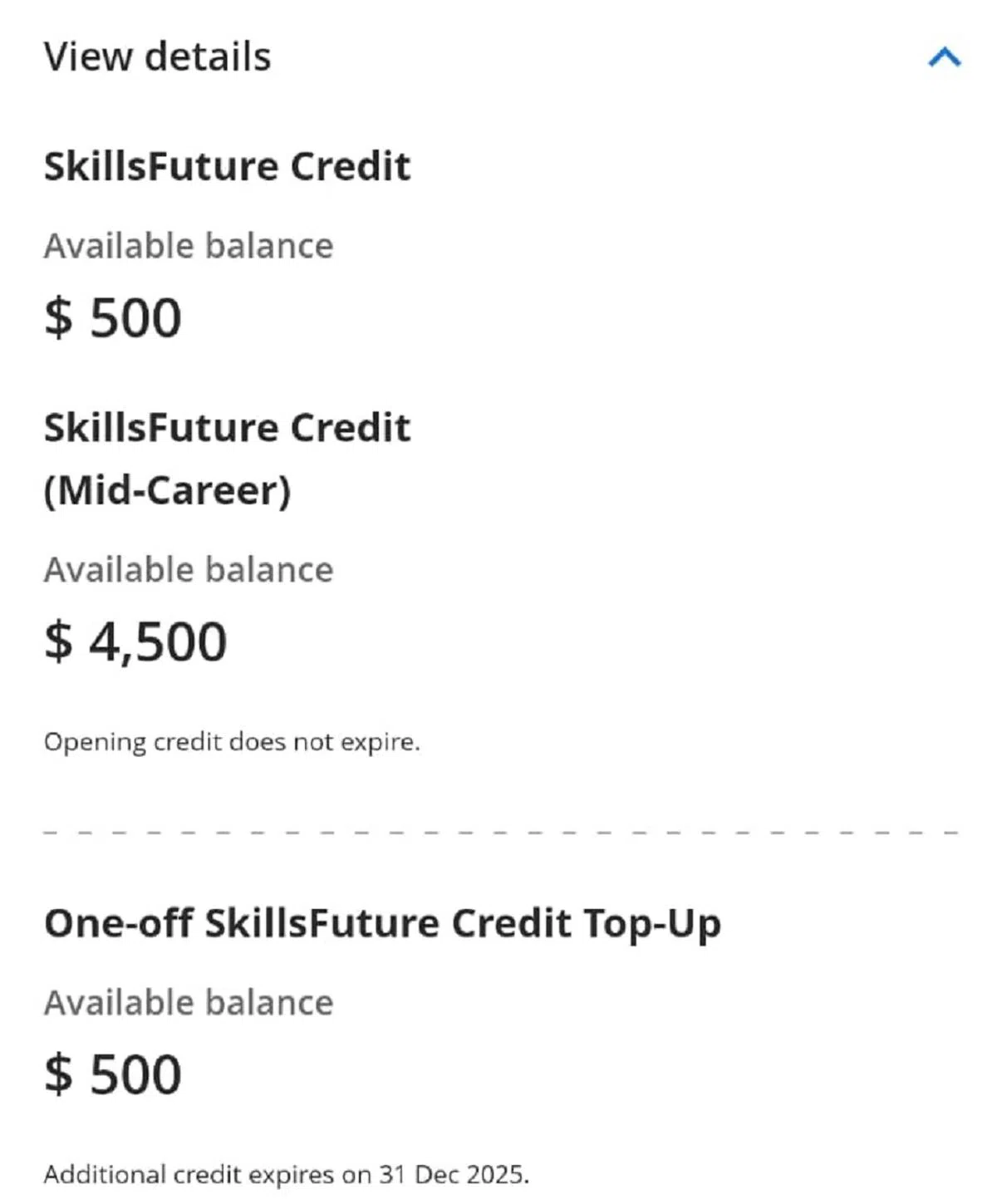Collapse the View details section
This screenshot has height=1204, width=997.
944,57
